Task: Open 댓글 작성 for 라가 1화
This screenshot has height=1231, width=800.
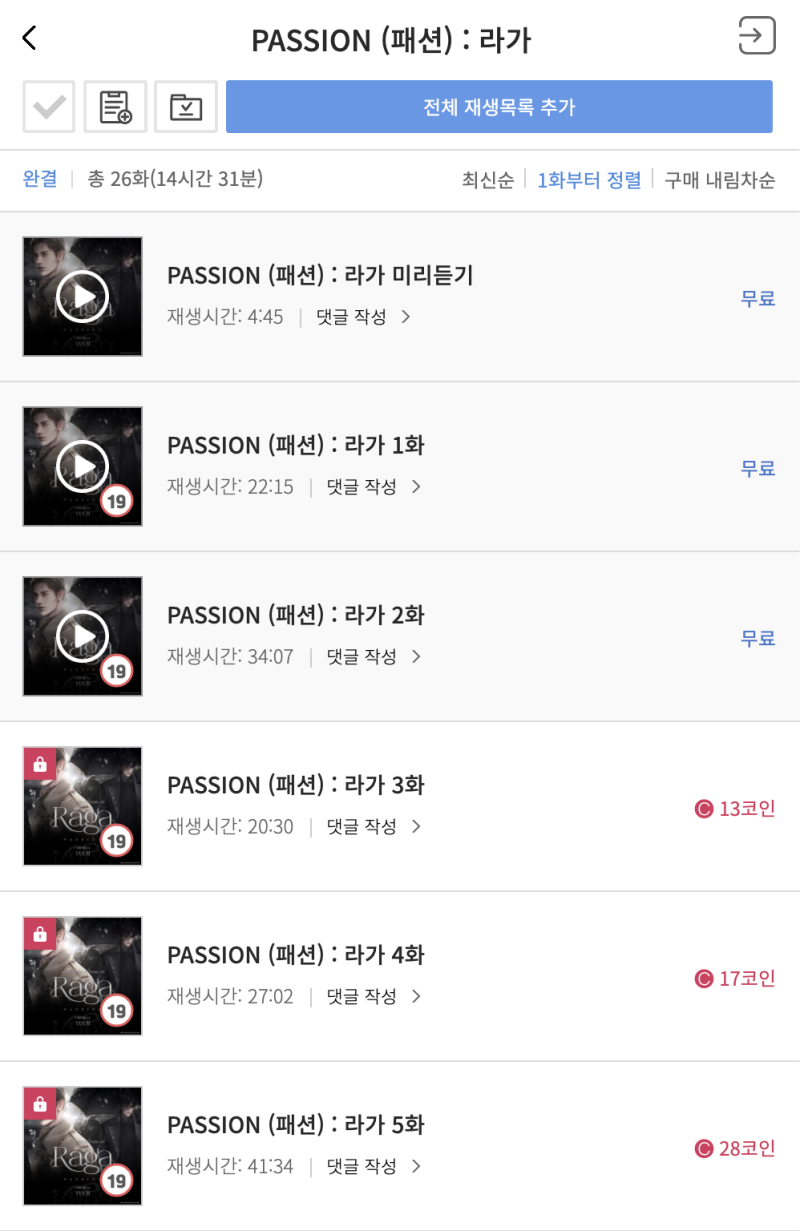Action: point(373,487)
